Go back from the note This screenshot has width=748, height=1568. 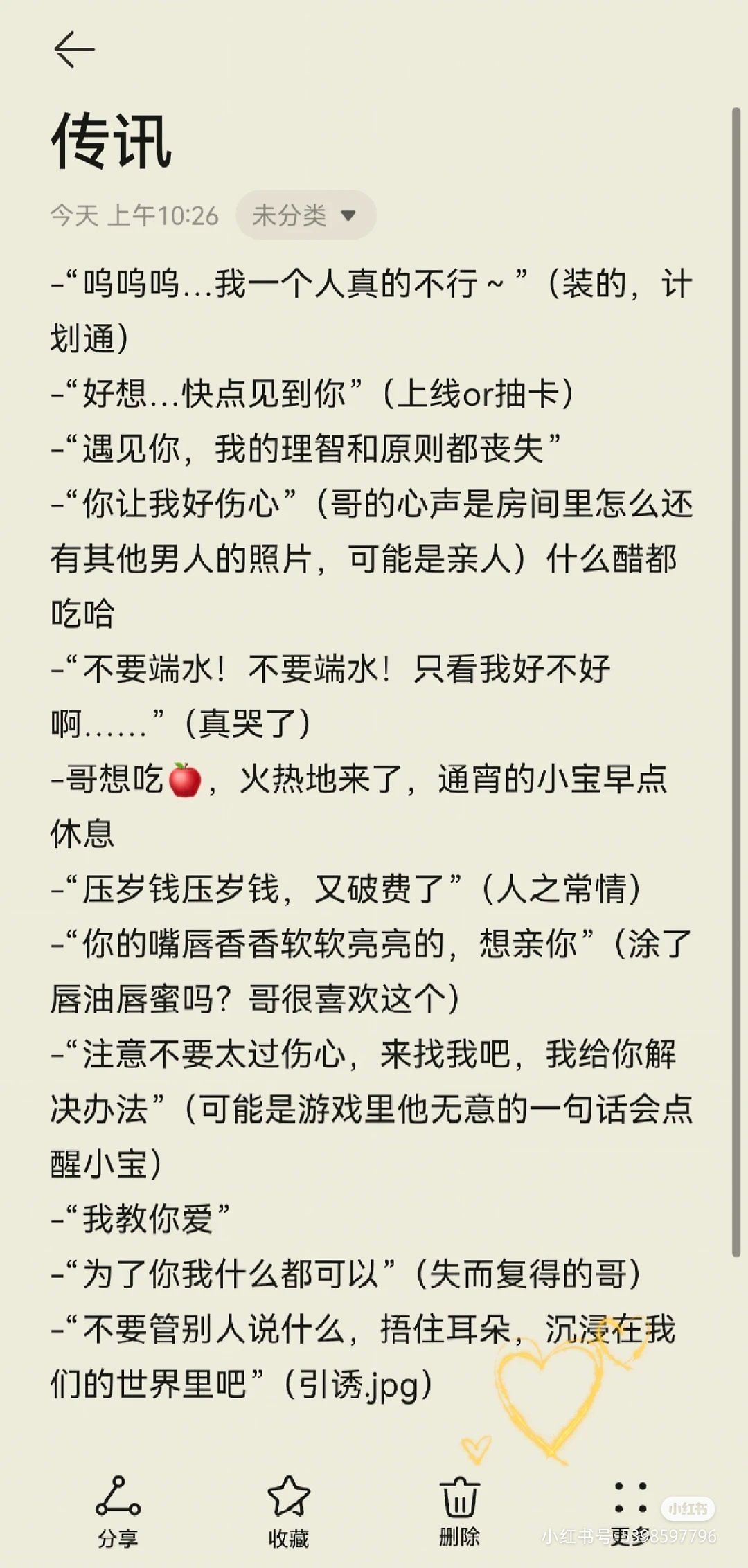click(x=73, y=50)
